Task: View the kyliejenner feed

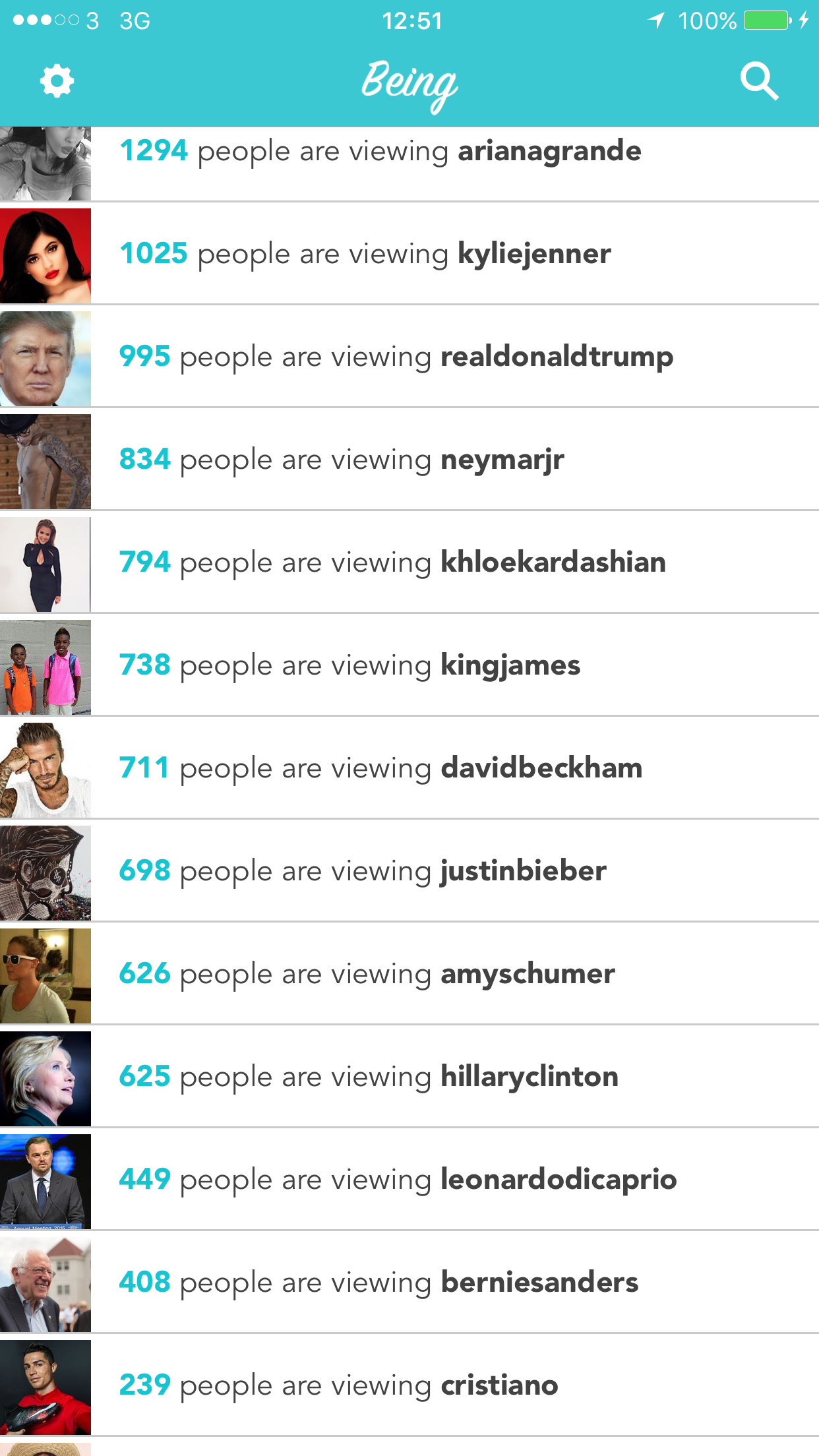Action: (x=409, y=254)
